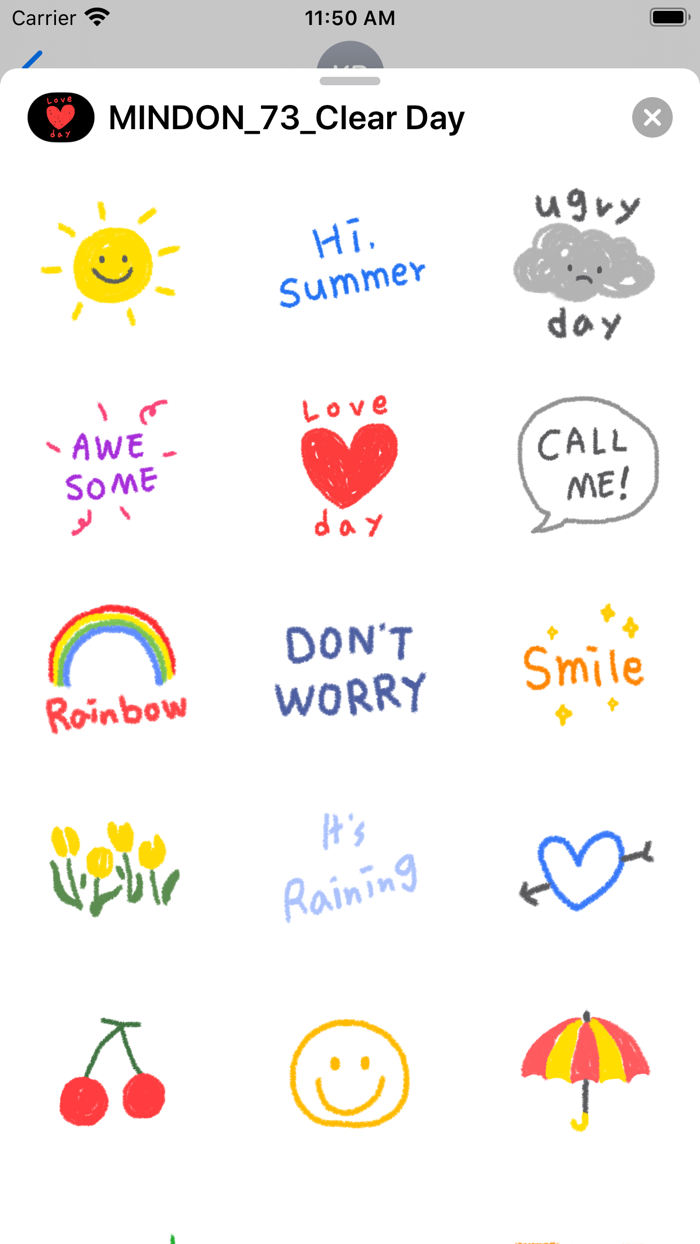Tap the grabber handle atop the panel
Image resolution: width=700 pixels, height=1244 pixels.
point(350,81)
